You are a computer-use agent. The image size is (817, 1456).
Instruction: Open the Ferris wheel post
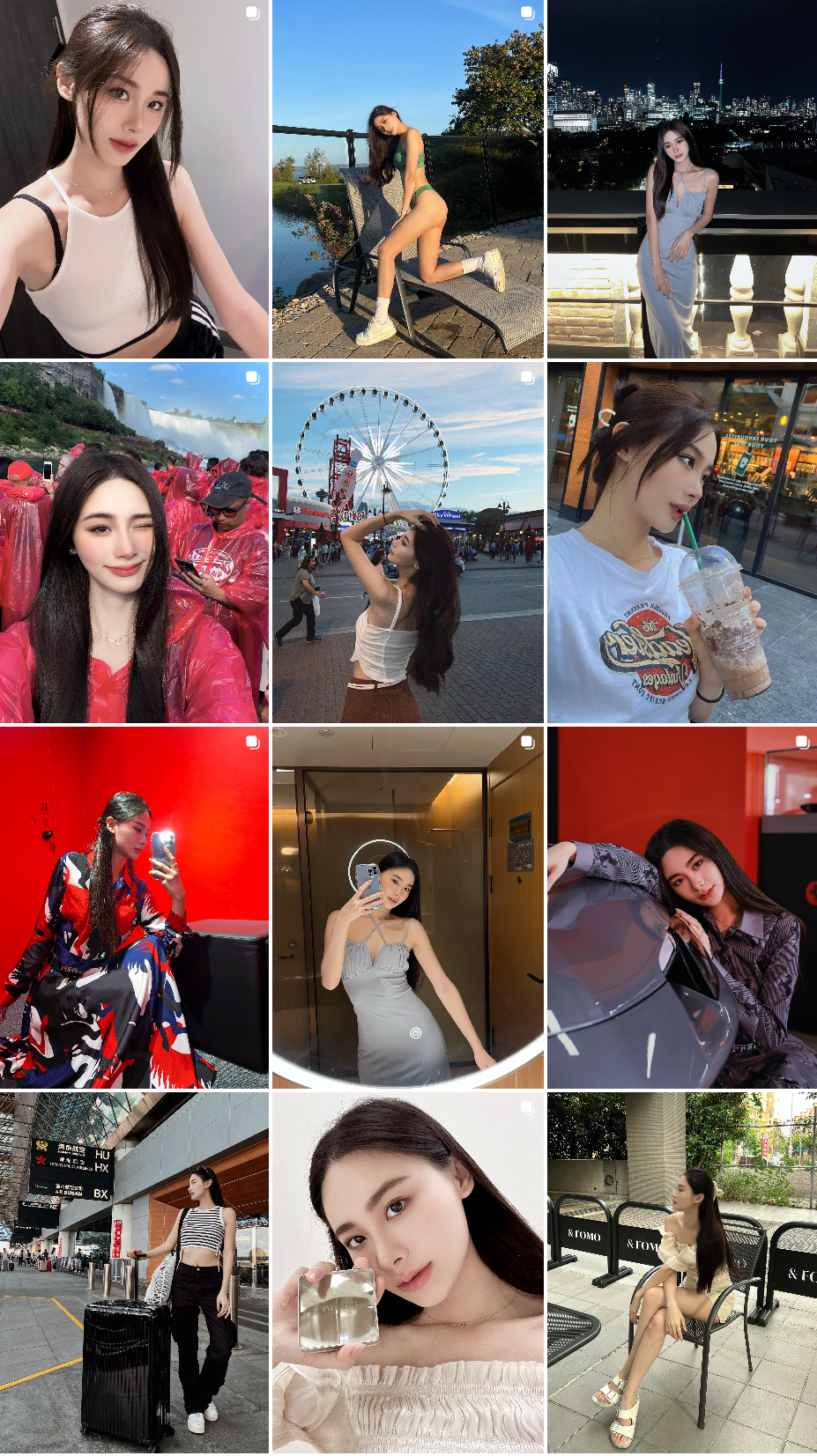tap(407, 543)
